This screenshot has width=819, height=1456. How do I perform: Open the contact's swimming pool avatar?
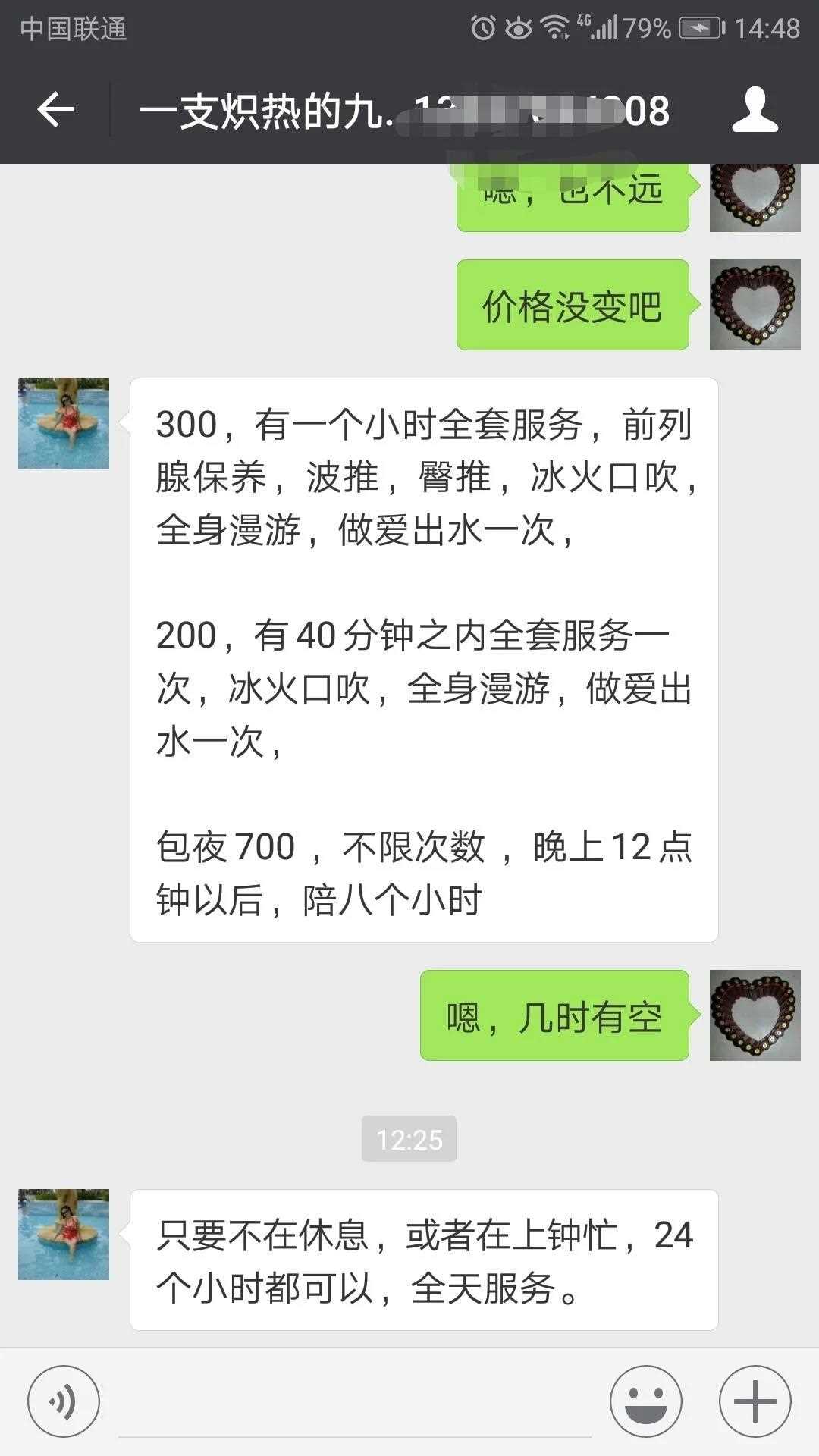pyautogui.click(x=64, y=423)
